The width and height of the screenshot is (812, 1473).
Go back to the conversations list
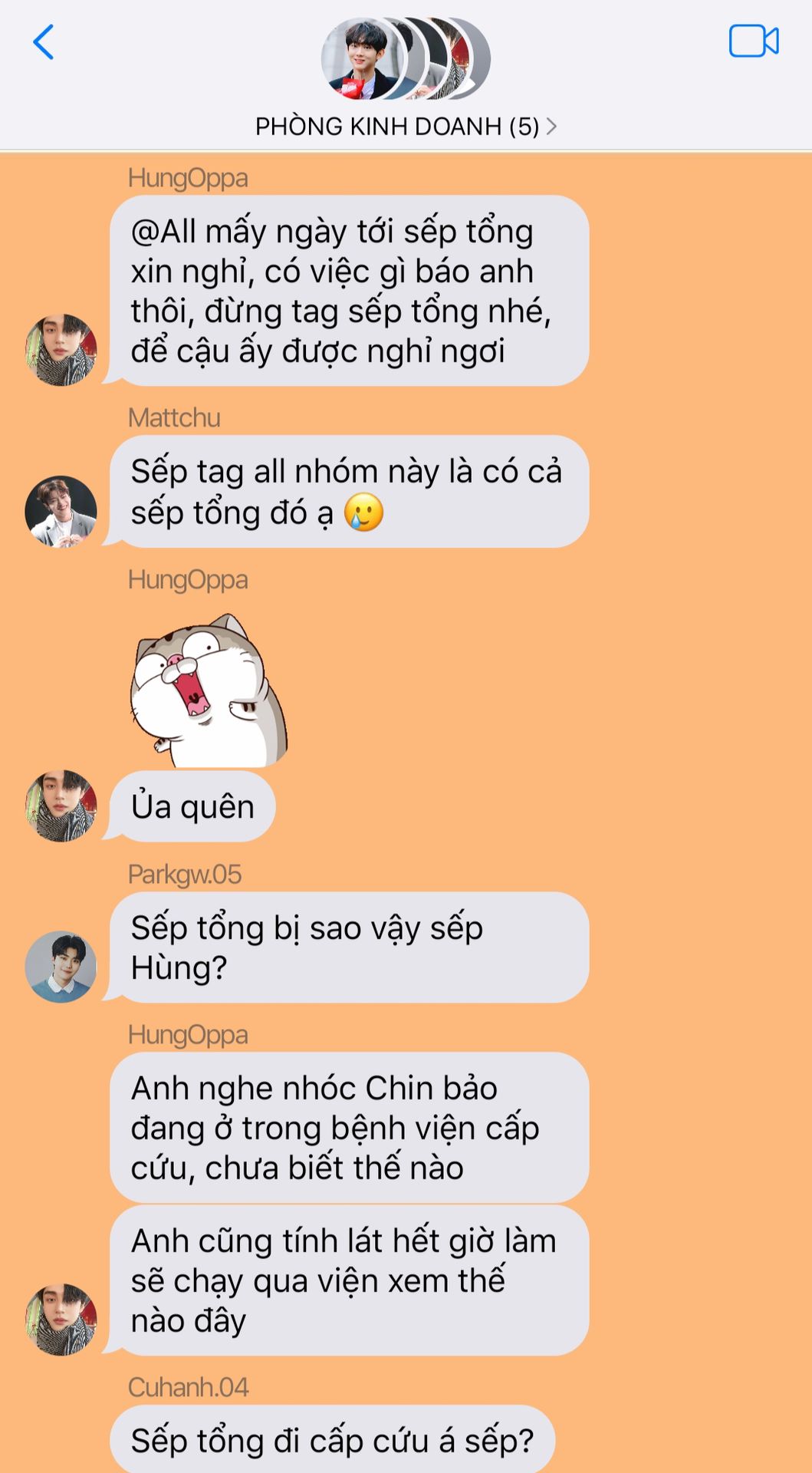click(44, 42)
